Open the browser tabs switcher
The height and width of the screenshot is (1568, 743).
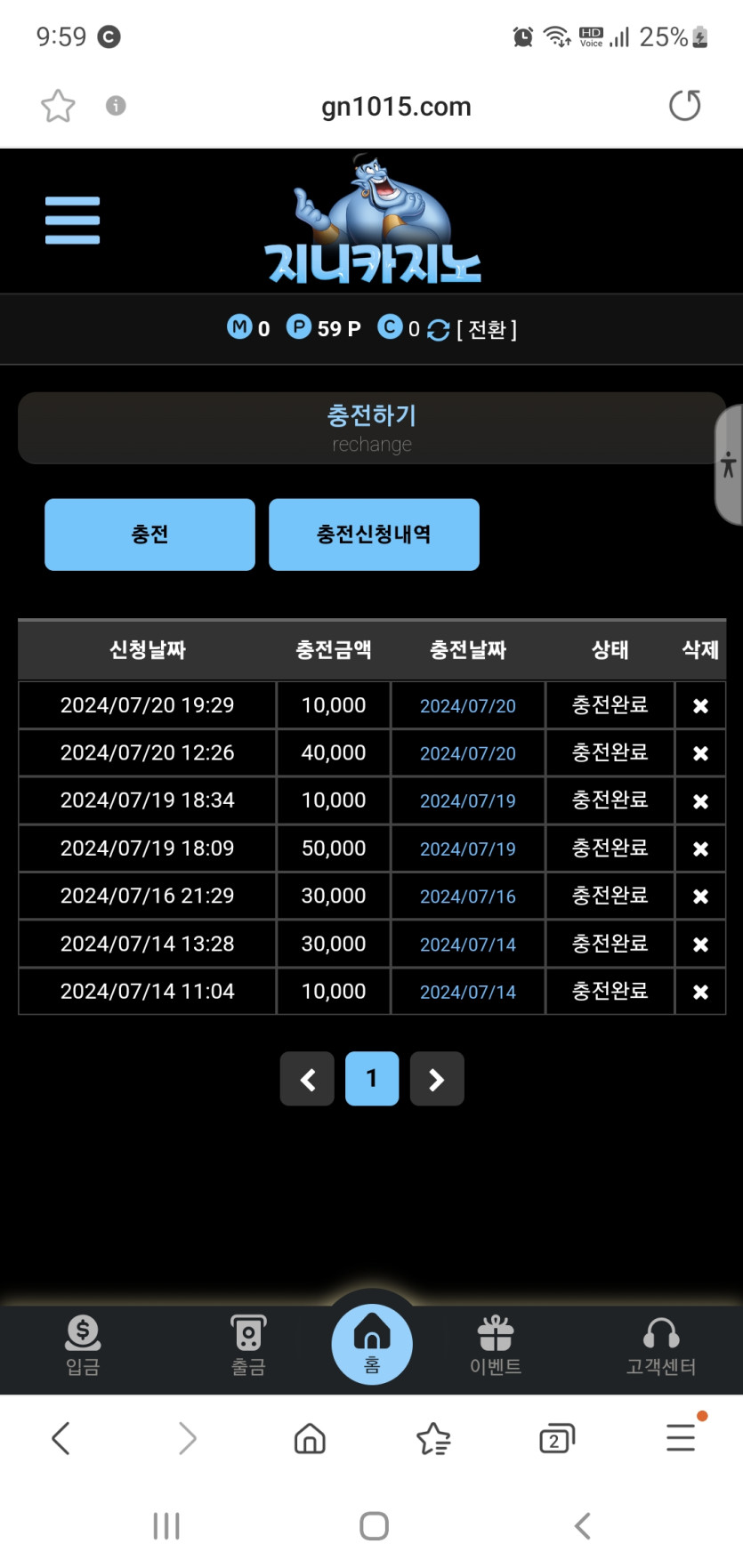[x=557, y=1438]
